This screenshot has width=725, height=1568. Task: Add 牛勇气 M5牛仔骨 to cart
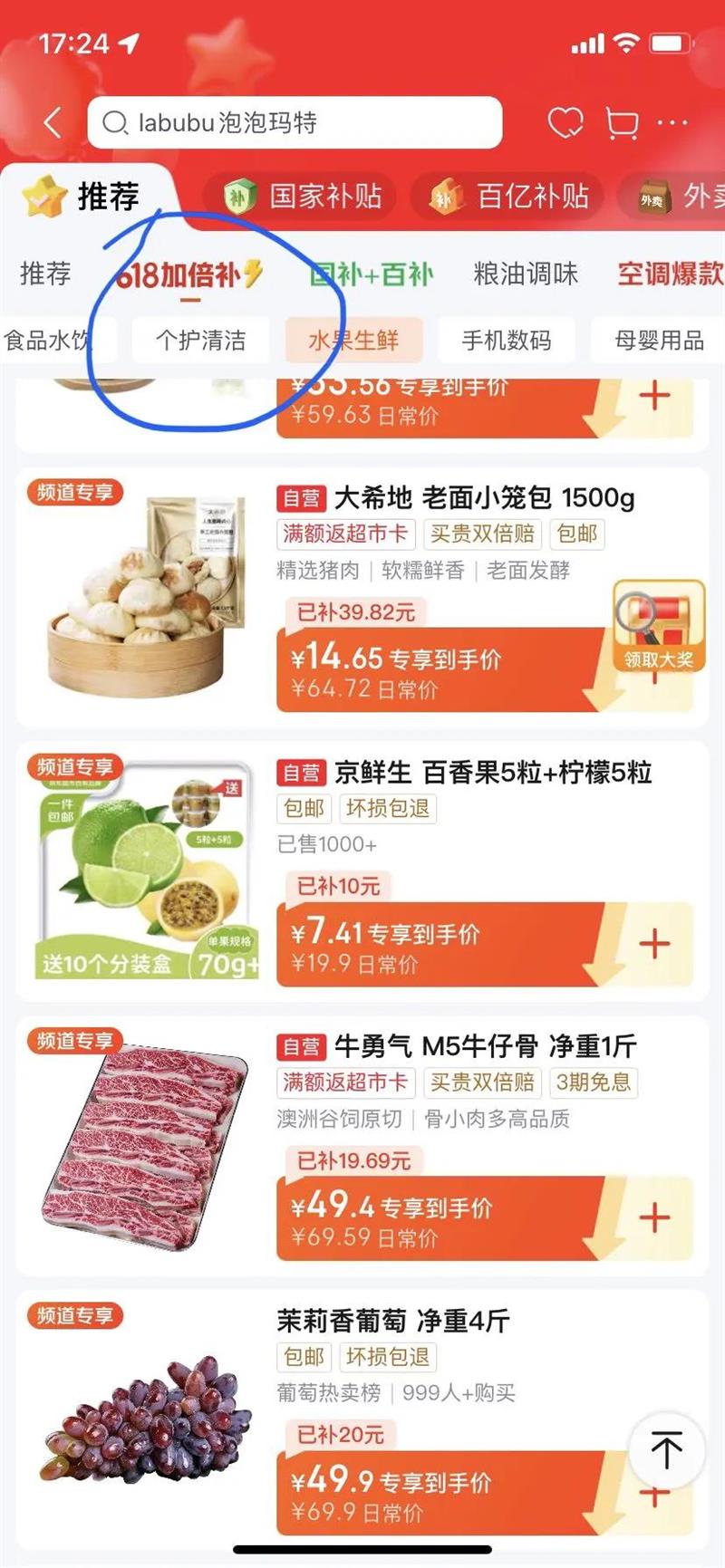(x=654, y=1218)
